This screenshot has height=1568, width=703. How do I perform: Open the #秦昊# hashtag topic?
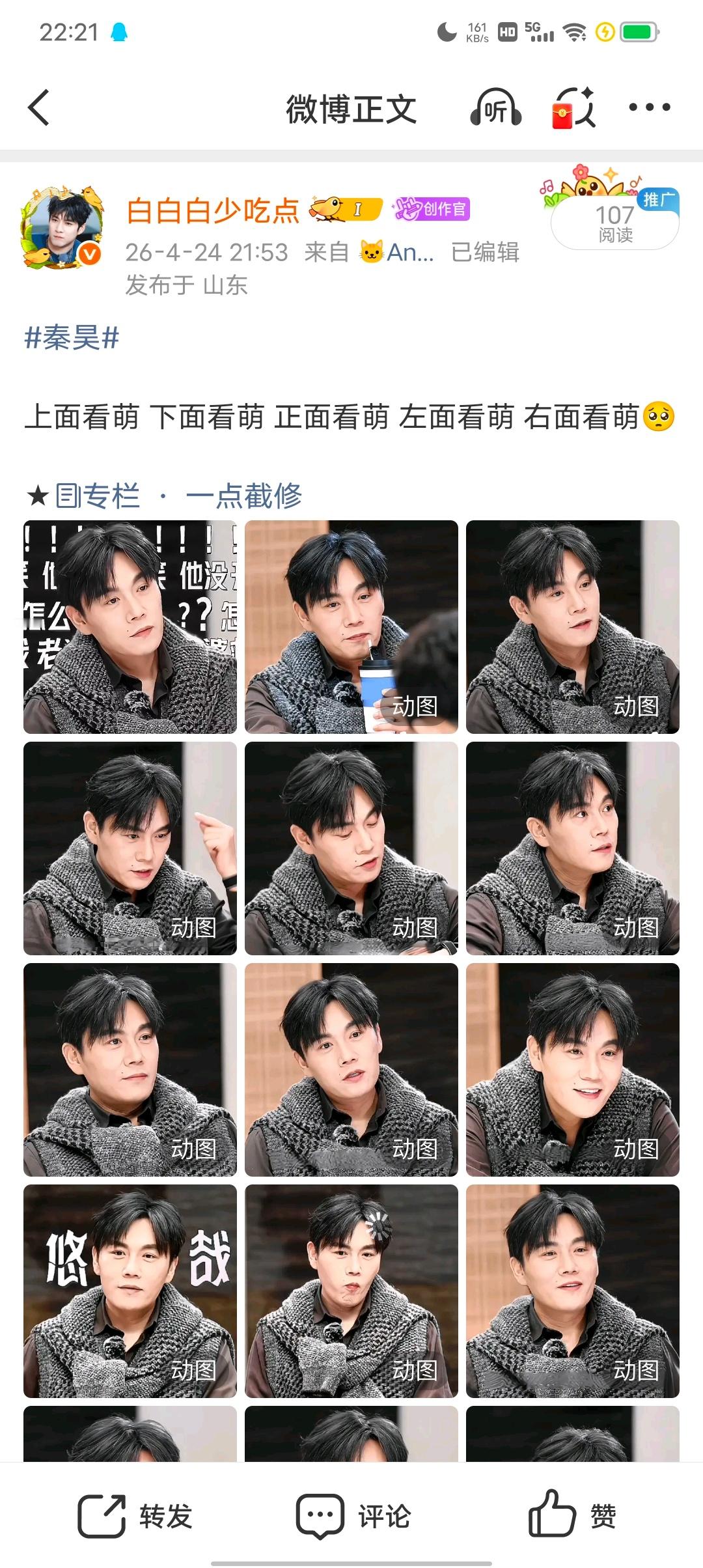pyautogui.click(x=72, y=338)
